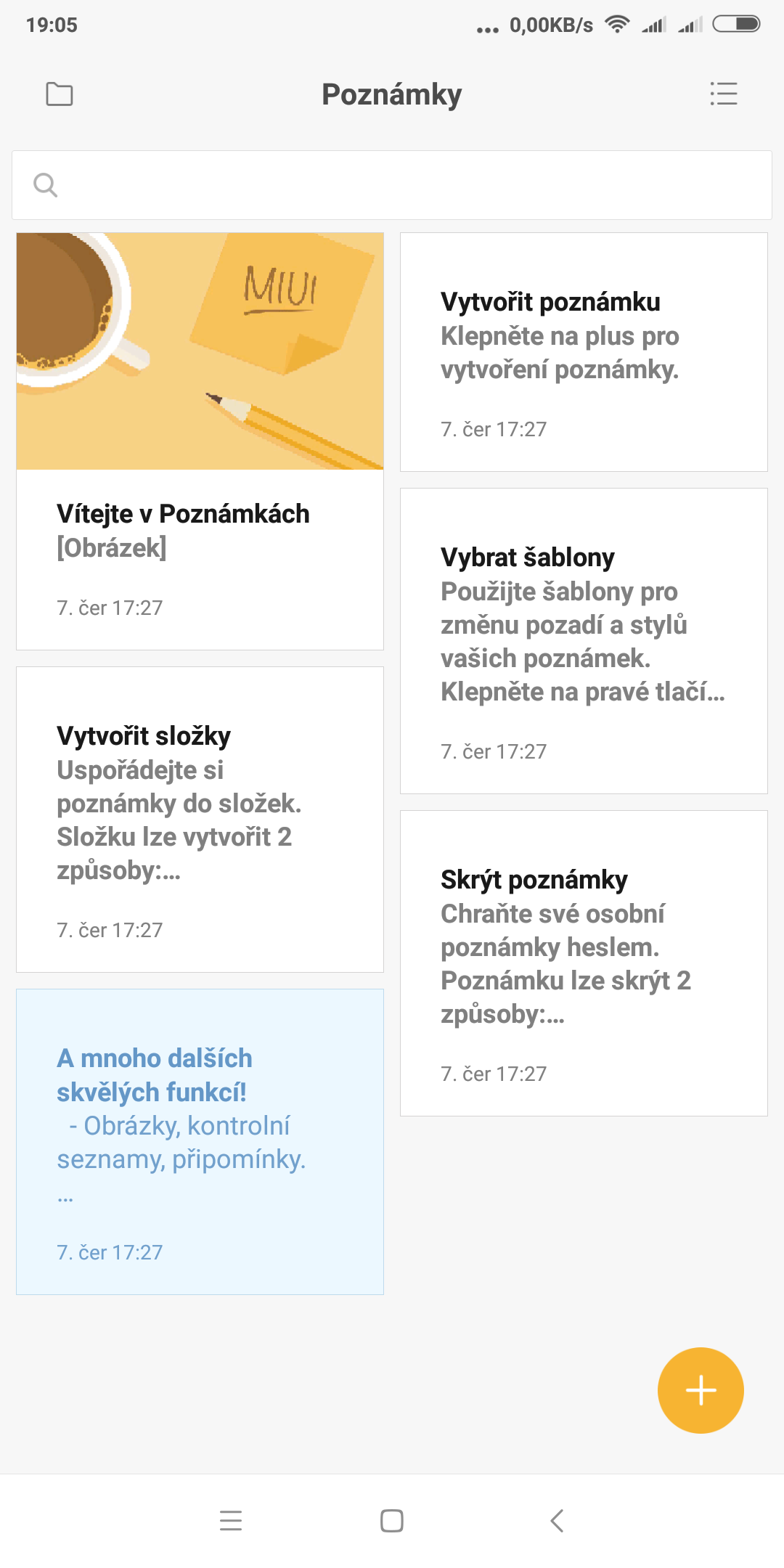The image size is (784, 1568).
Task: Go to the home screen
Action: point(392,1520)
